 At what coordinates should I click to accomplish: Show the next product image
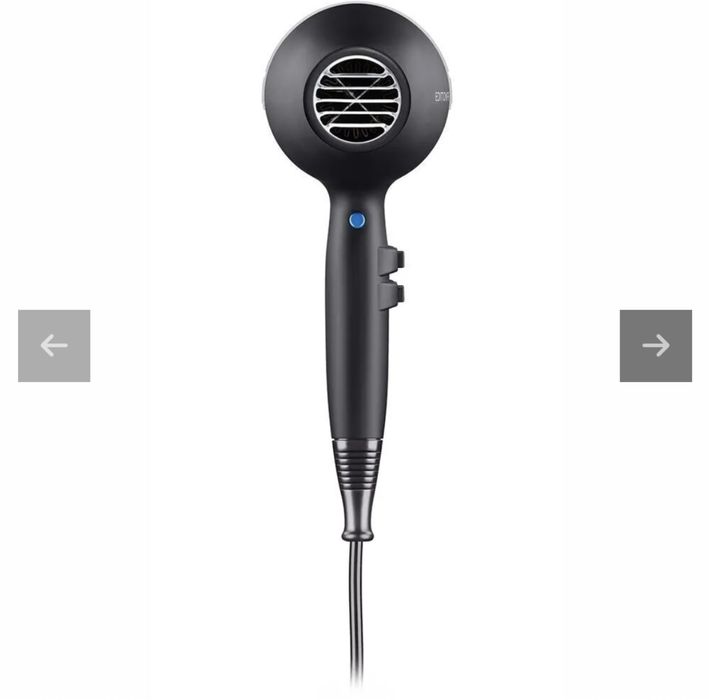pyautogui.click(x=655, y=346)
